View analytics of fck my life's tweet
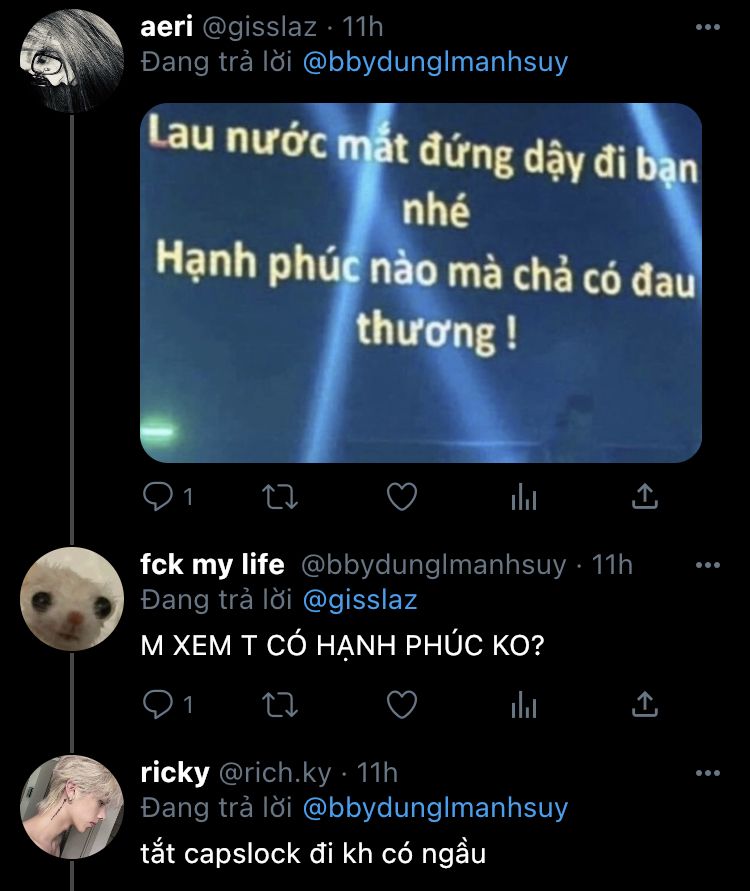Viewport: 750px width, 891px height. click(524, 705)
